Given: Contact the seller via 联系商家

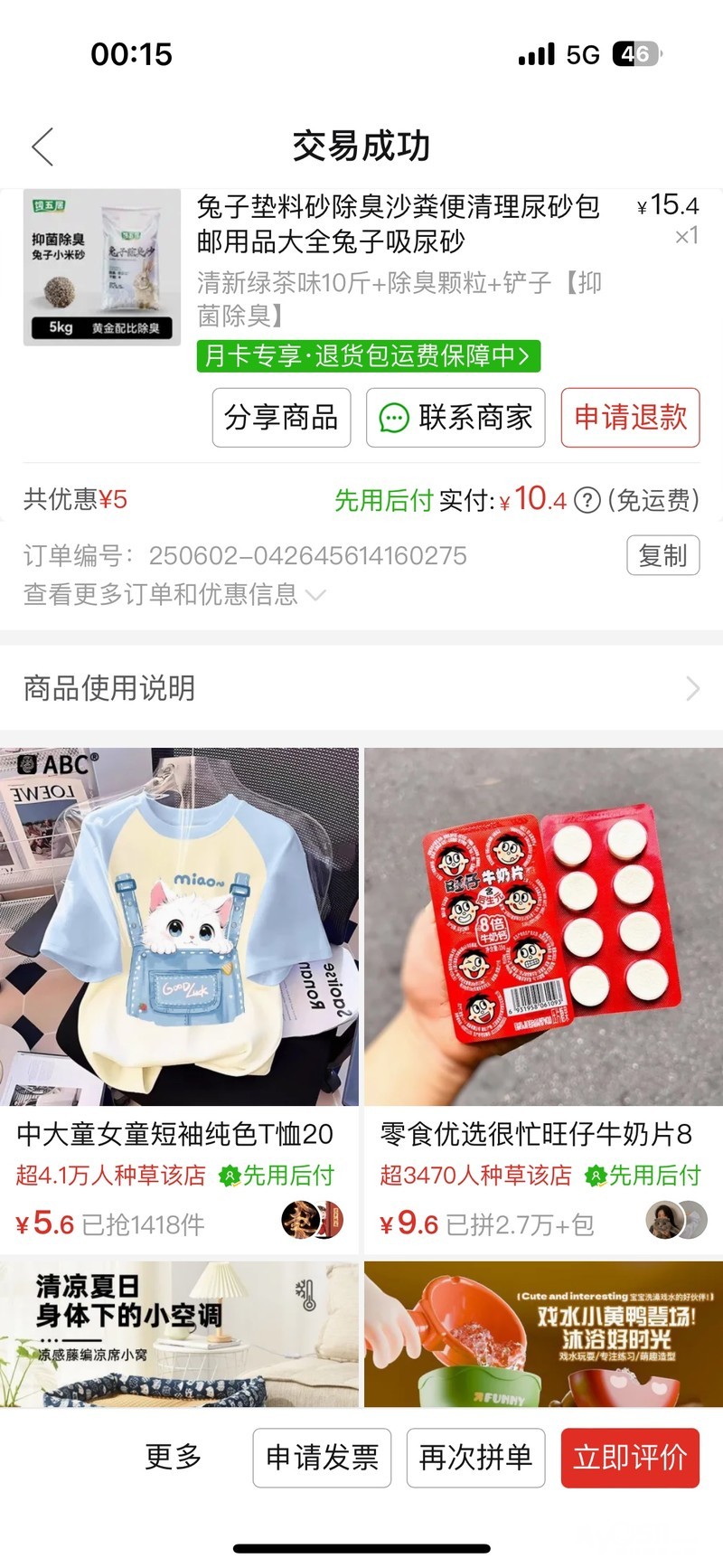Looking at the screenshot, I should point(455,418).
